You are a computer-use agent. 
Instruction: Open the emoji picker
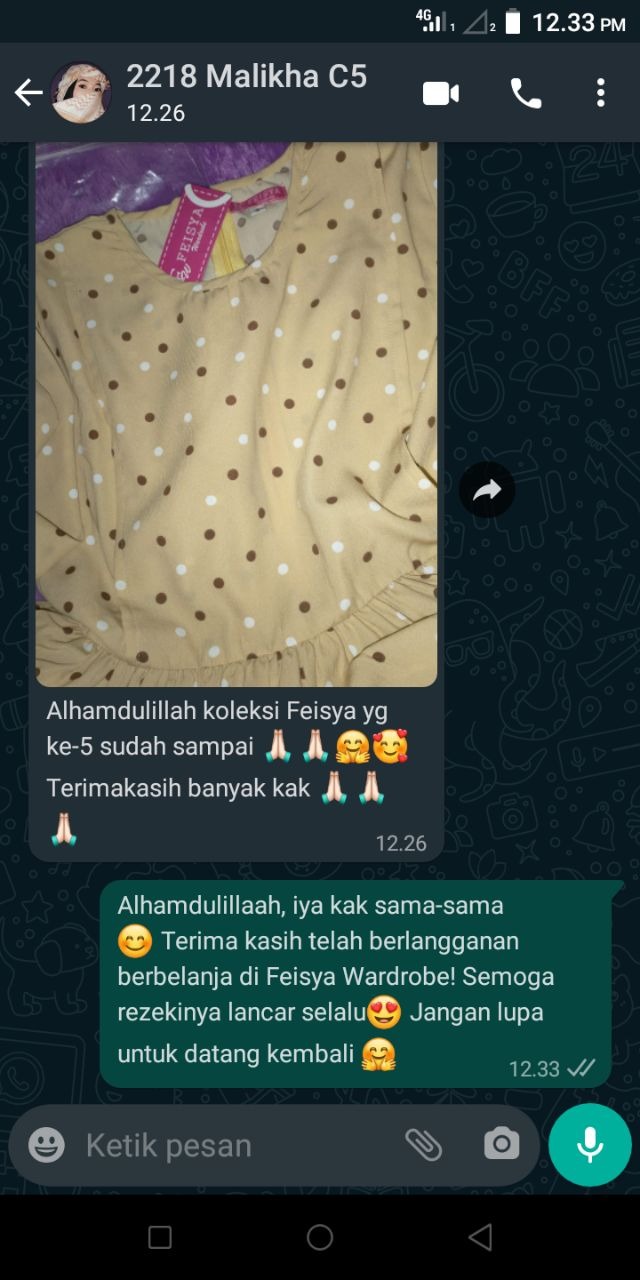coord(46,1145)
